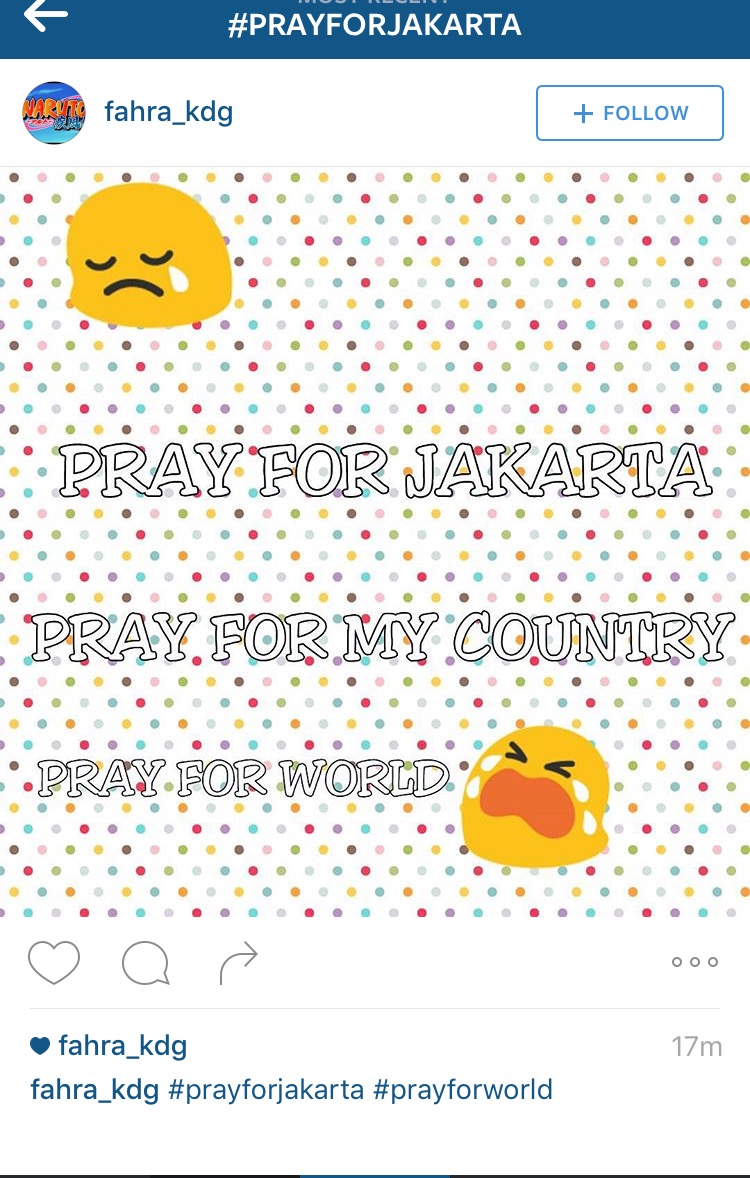Image resolution: width=750 pixels, height=1178 pixels.
Task: Open the #prayforjakarta hashtag in caption
Action: (x=266, y=1089)
